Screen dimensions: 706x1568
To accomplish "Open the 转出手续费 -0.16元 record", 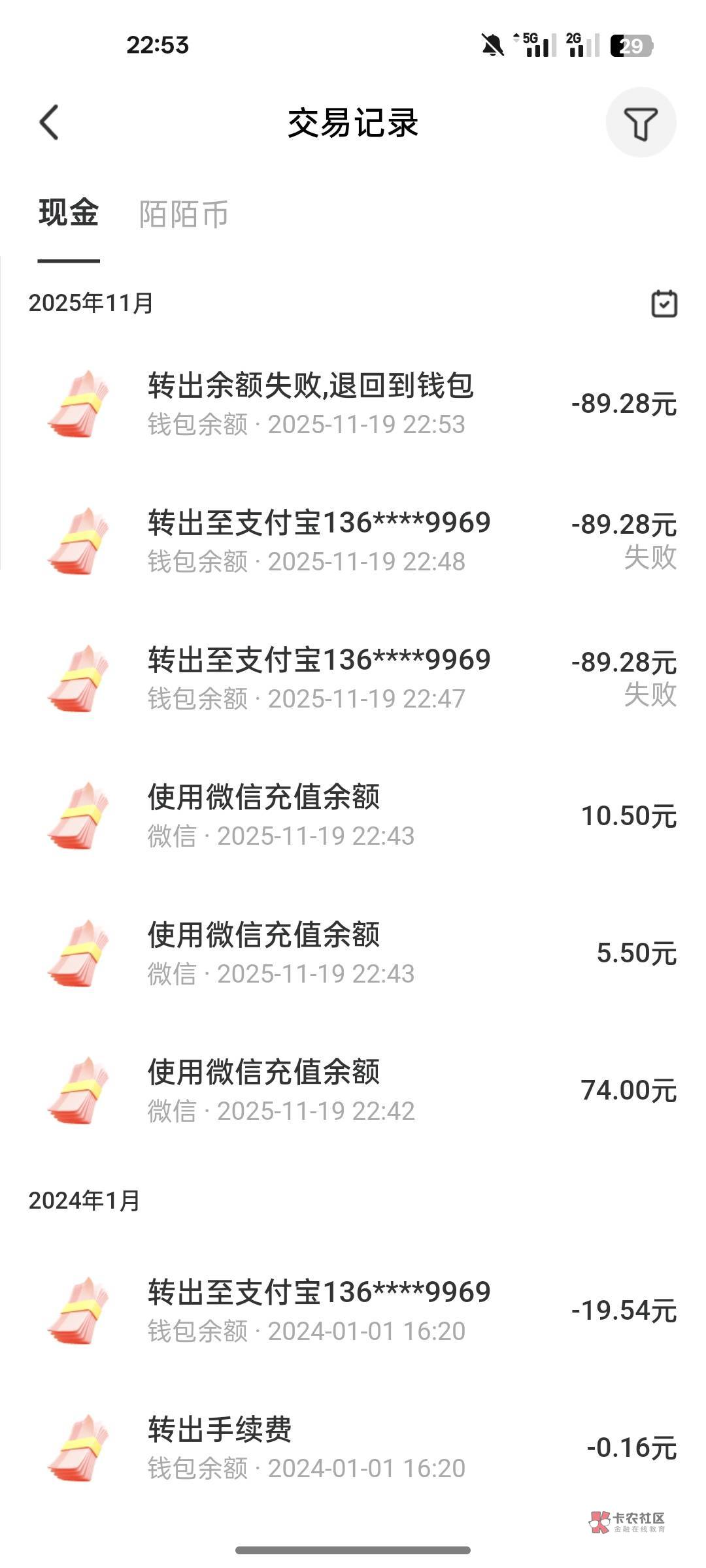I will pos(353,1448).
